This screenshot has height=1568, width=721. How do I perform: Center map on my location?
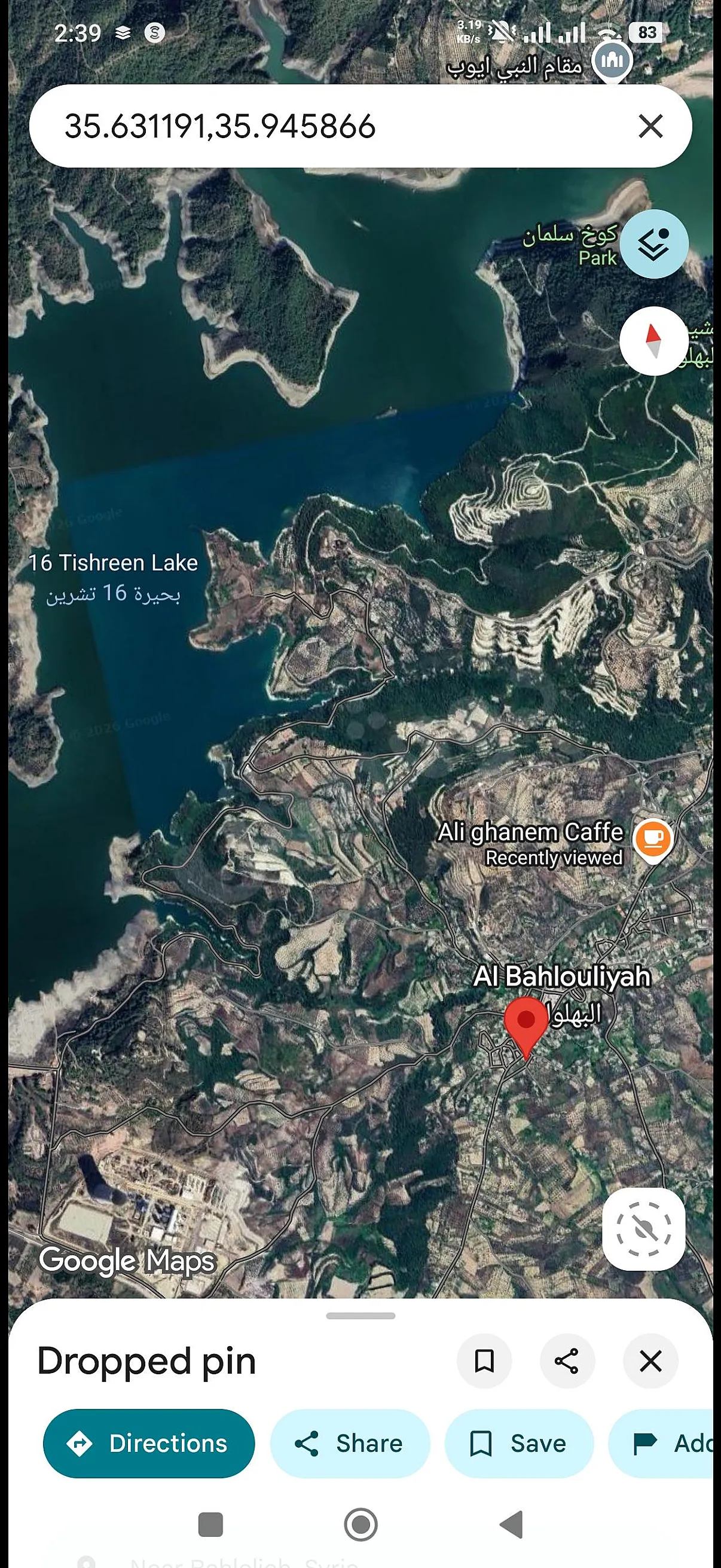(644, 1229)
